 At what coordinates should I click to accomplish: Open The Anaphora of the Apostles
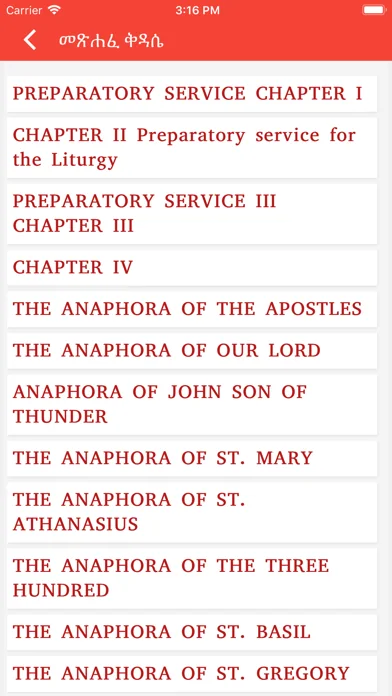192,309
